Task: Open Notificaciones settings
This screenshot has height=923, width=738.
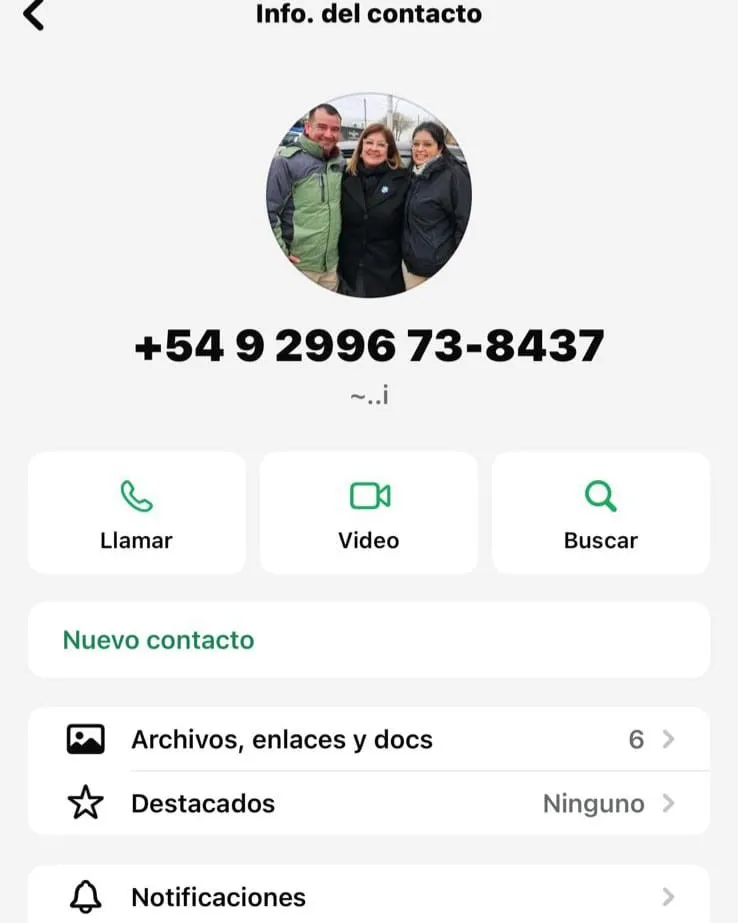Action: point(368,896)
